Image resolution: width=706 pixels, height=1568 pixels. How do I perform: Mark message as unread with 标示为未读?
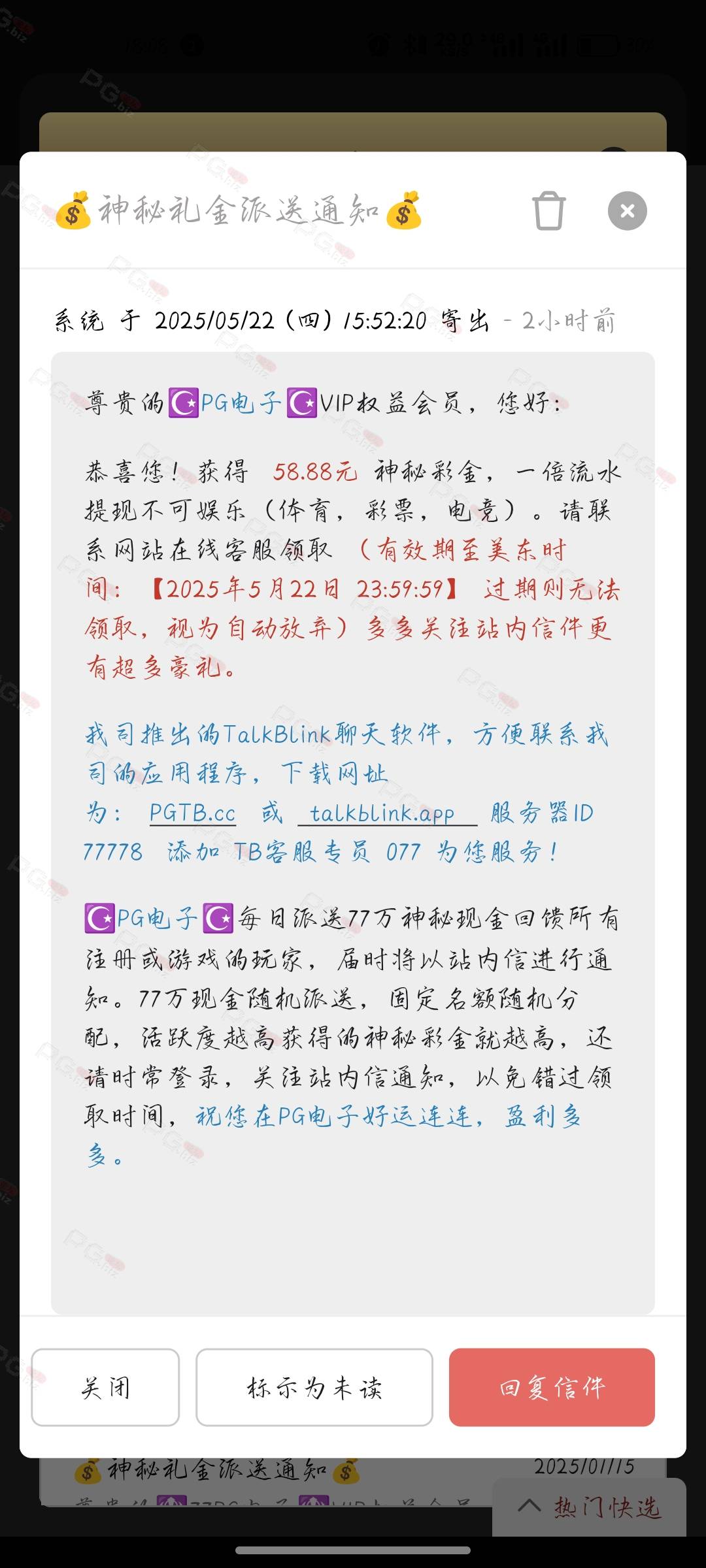(x=314, y=1387)
